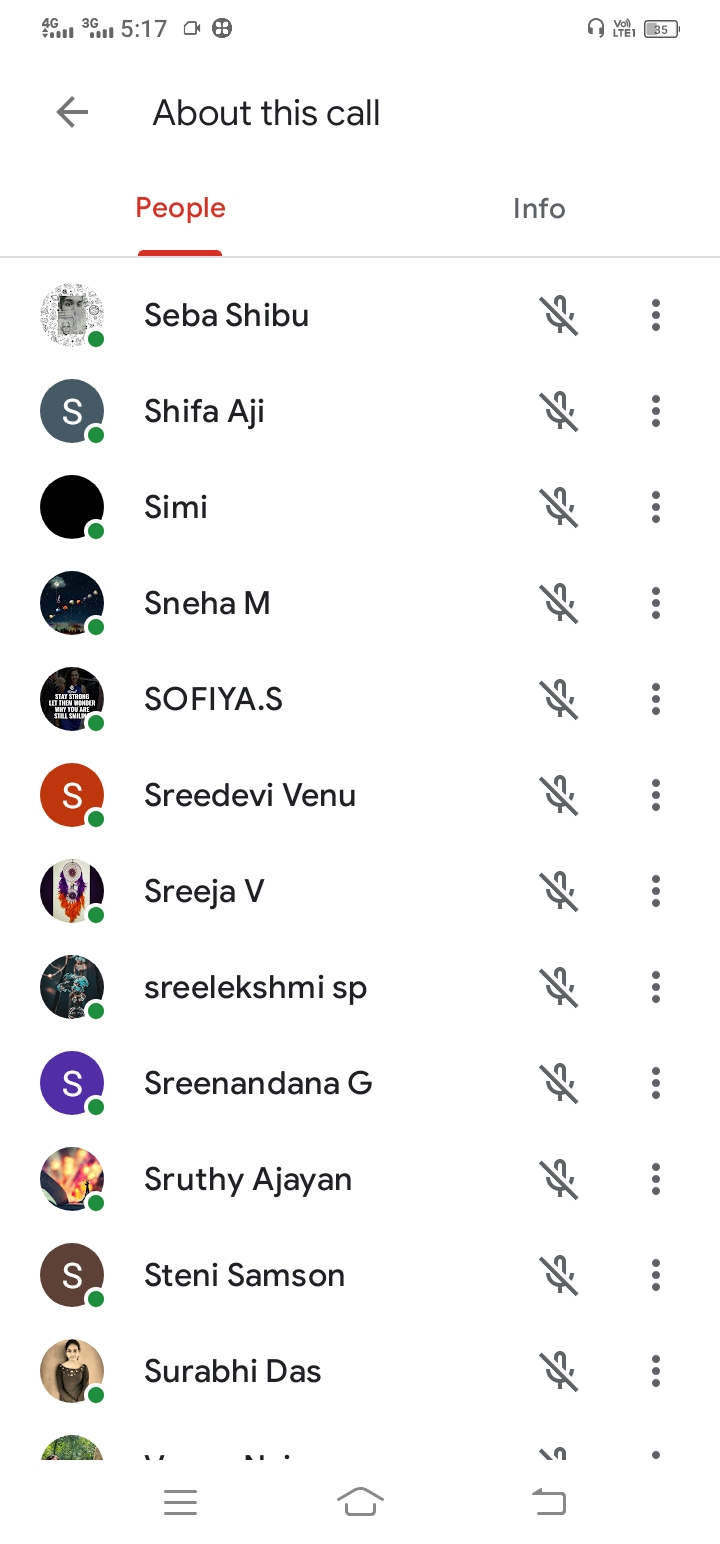Tap the mute icon for Surabhi Das
720x1544 pixels.
(x=560, y=1371)
